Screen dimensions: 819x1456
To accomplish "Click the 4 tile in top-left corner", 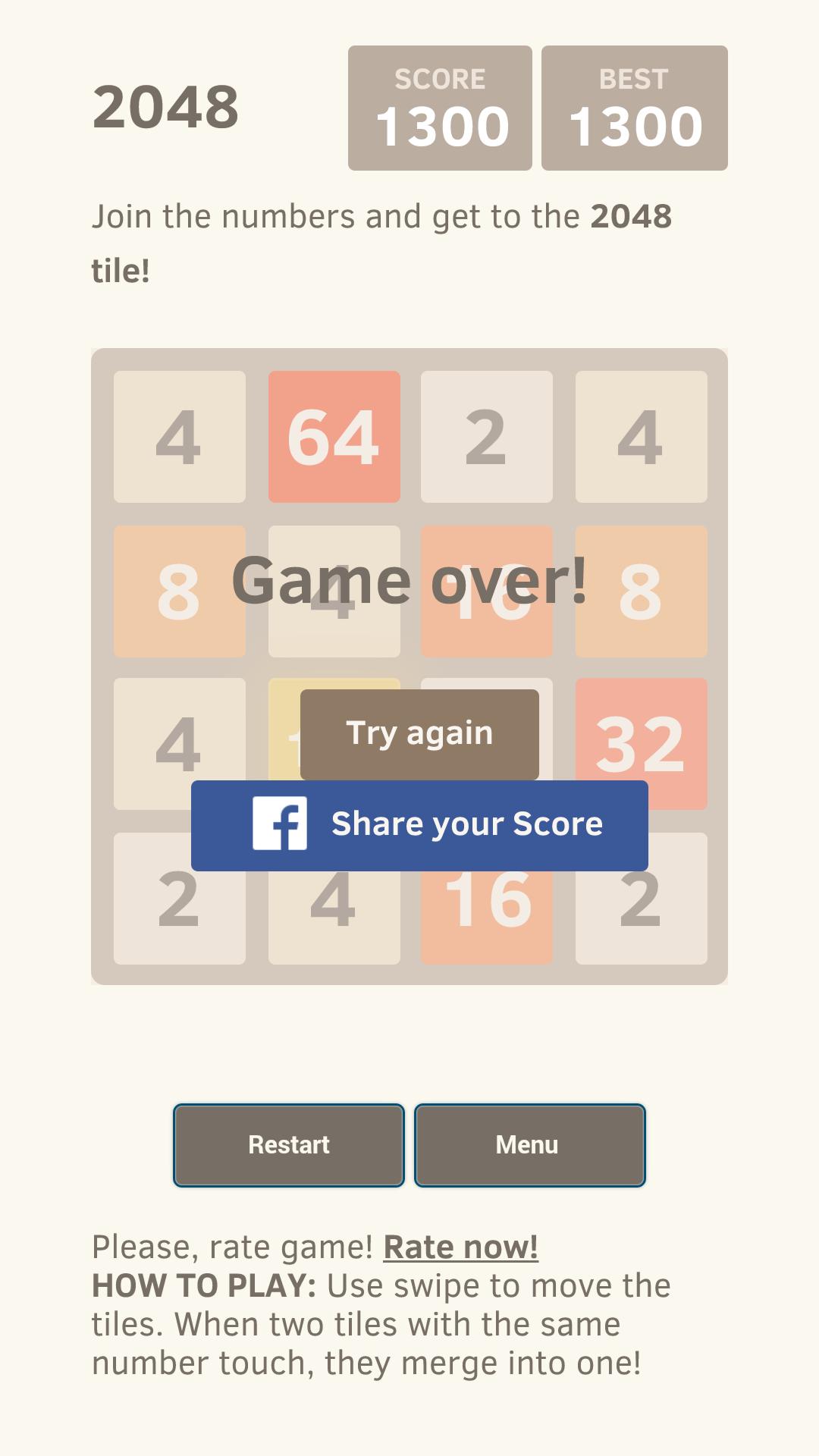I will pyautogui.click(x=179, y=436).
